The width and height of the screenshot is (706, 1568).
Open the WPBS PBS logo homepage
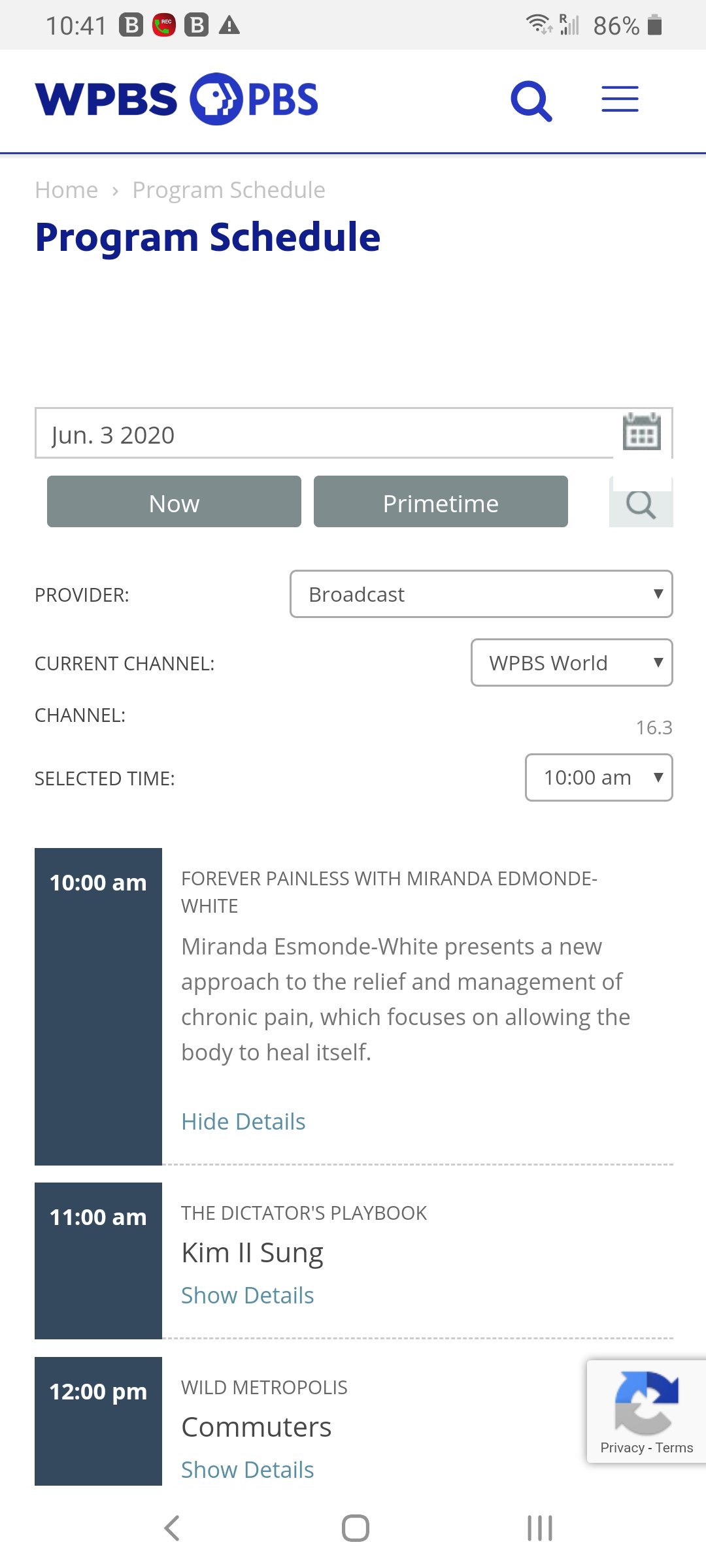(176, 99)
